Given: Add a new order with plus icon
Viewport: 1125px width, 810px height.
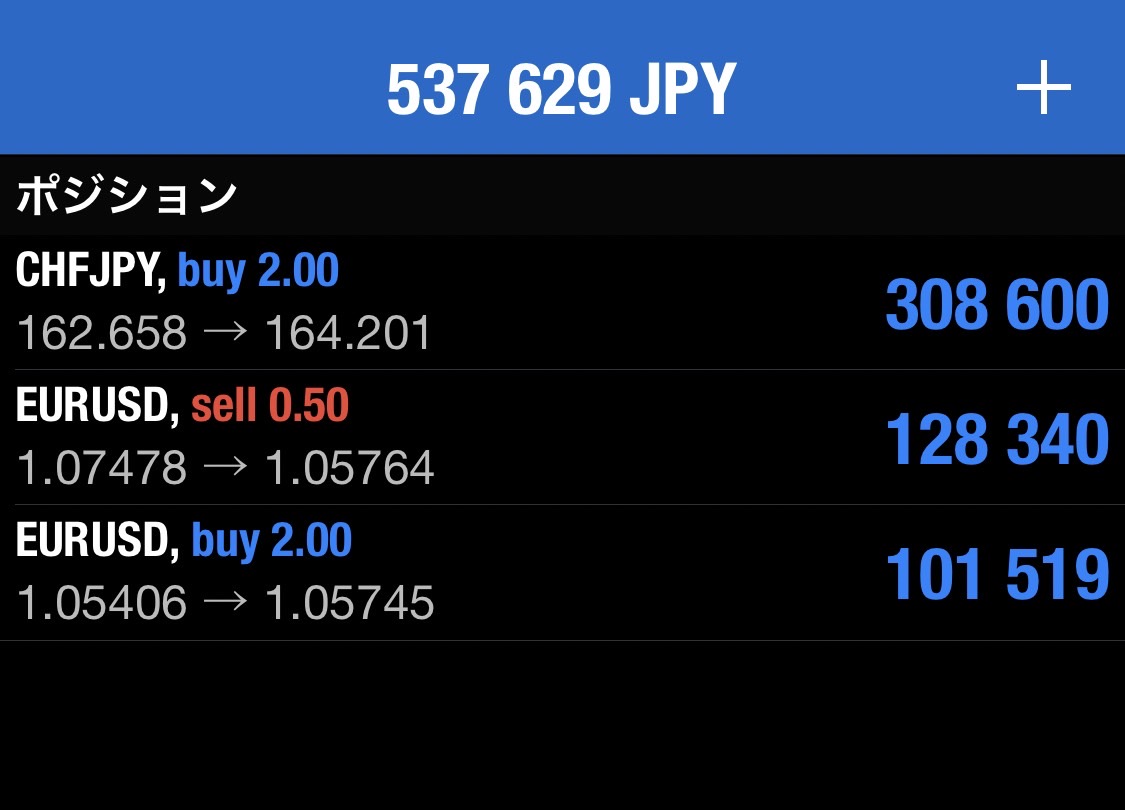Looking at the screenshot, I should tap(1043, 89).
